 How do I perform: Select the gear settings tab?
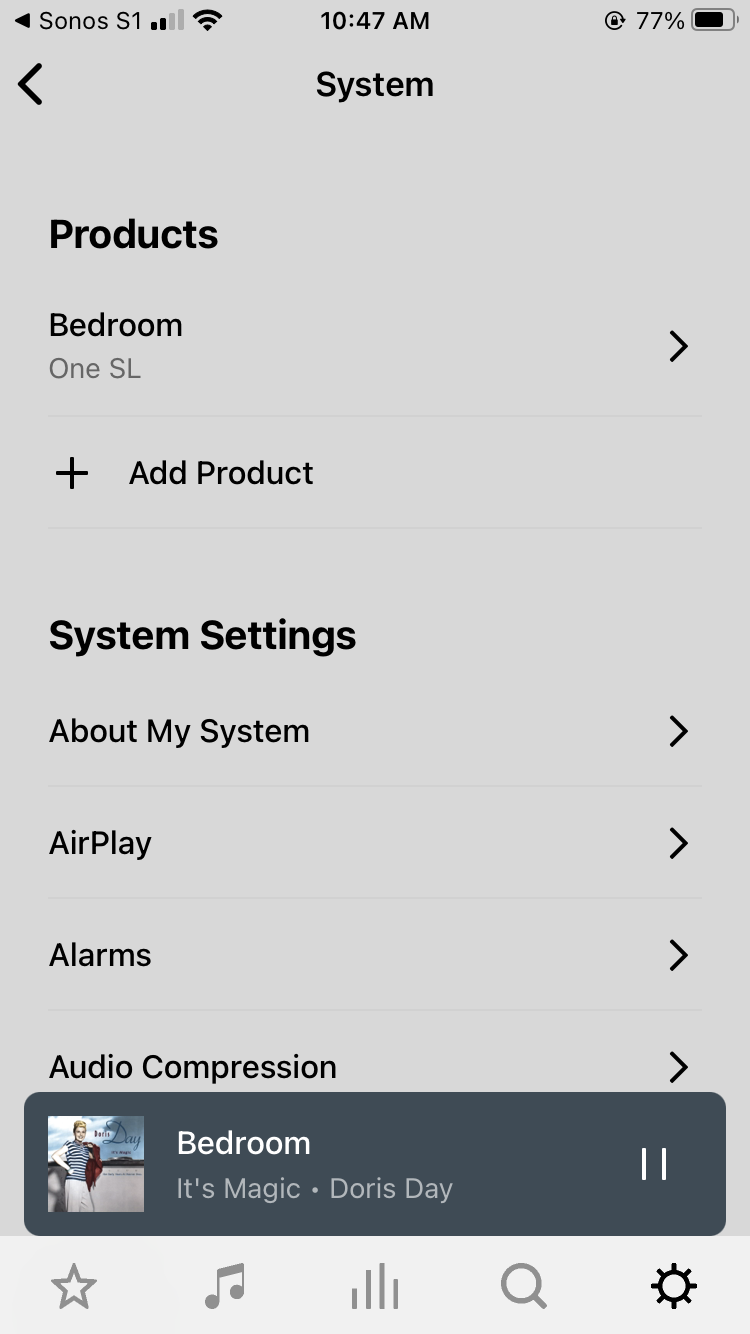click(x=674, y=1286)
